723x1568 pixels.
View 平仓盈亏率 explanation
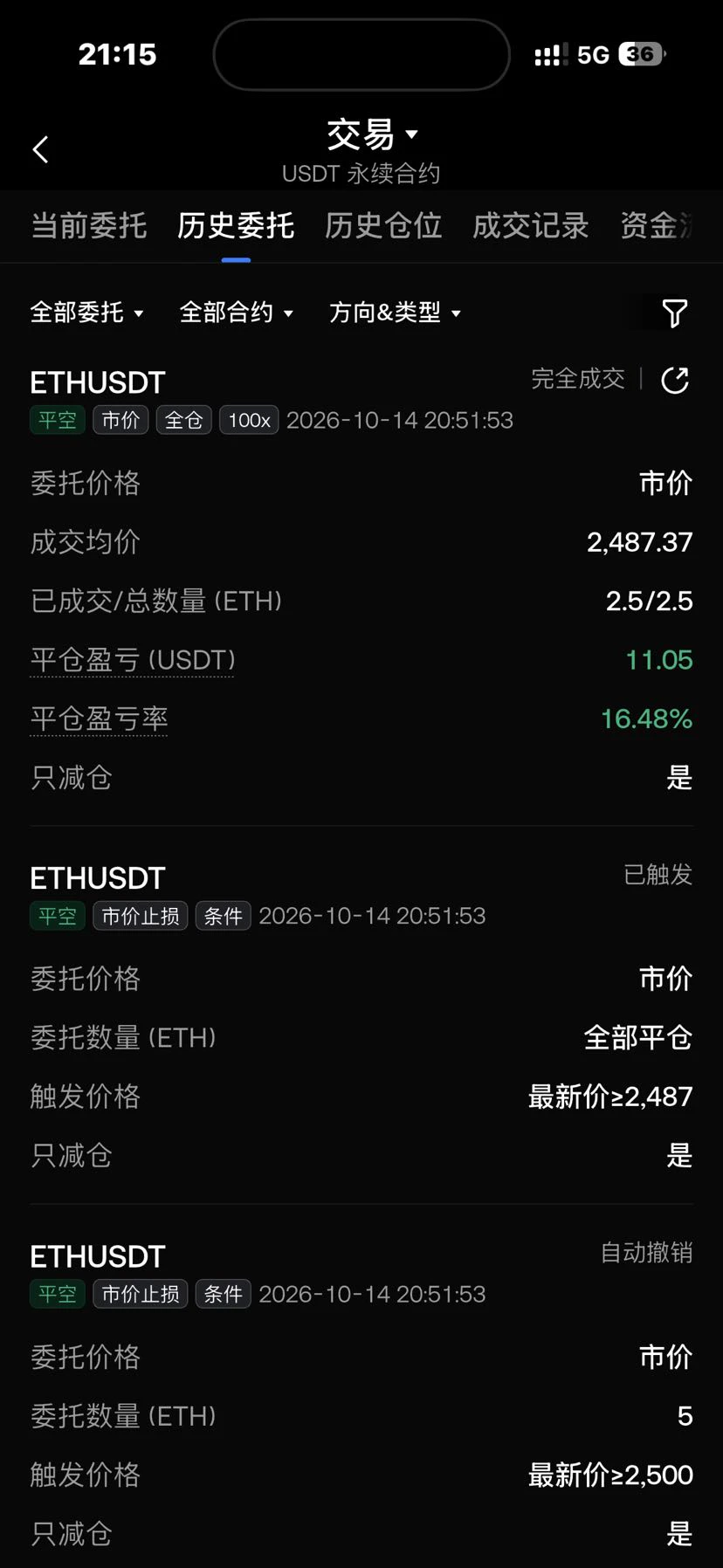click(x=99, y=719)
